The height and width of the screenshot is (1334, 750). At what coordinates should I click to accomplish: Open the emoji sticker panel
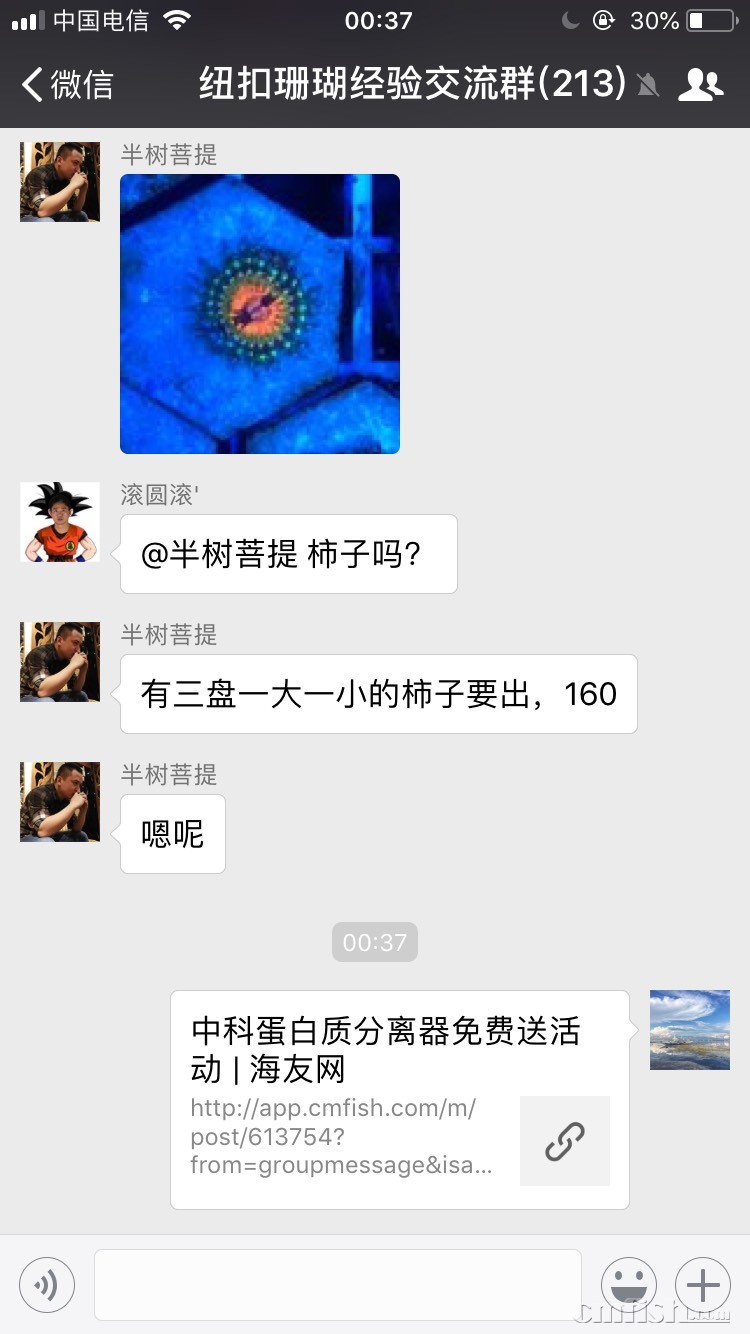(x=628, y=1284)
